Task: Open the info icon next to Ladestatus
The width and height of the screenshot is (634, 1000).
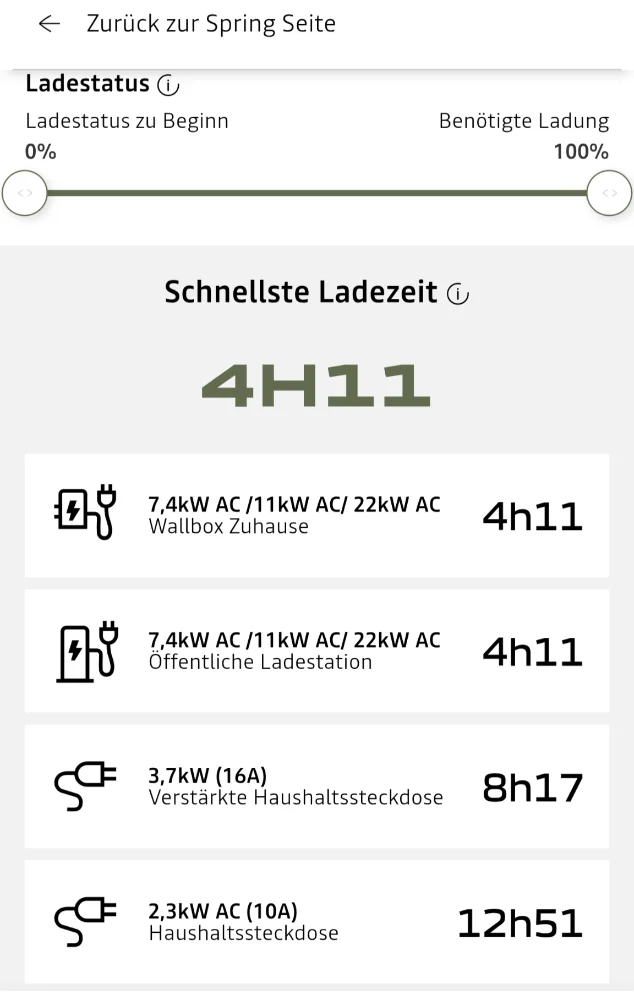Action: tap(169, 86)
